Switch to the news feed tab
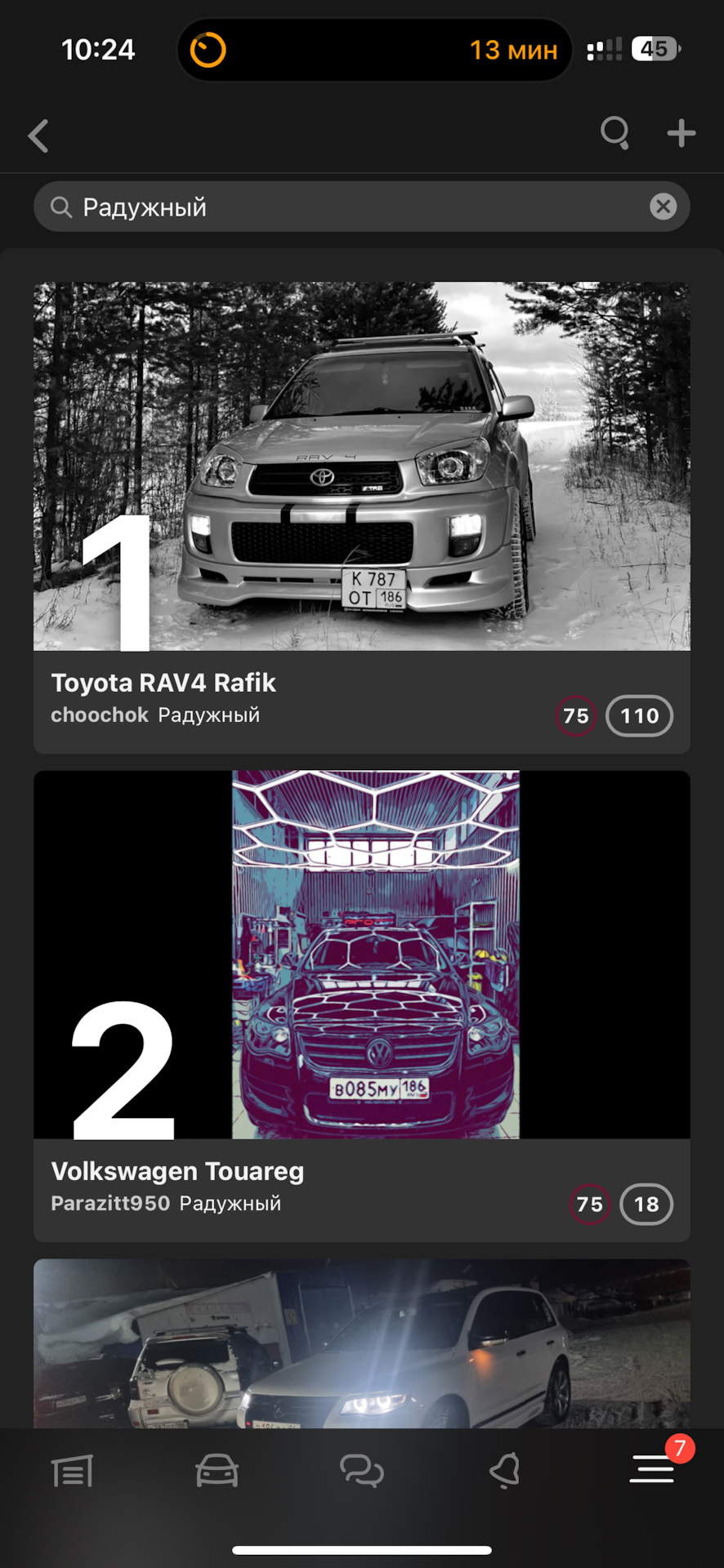 73,1471
